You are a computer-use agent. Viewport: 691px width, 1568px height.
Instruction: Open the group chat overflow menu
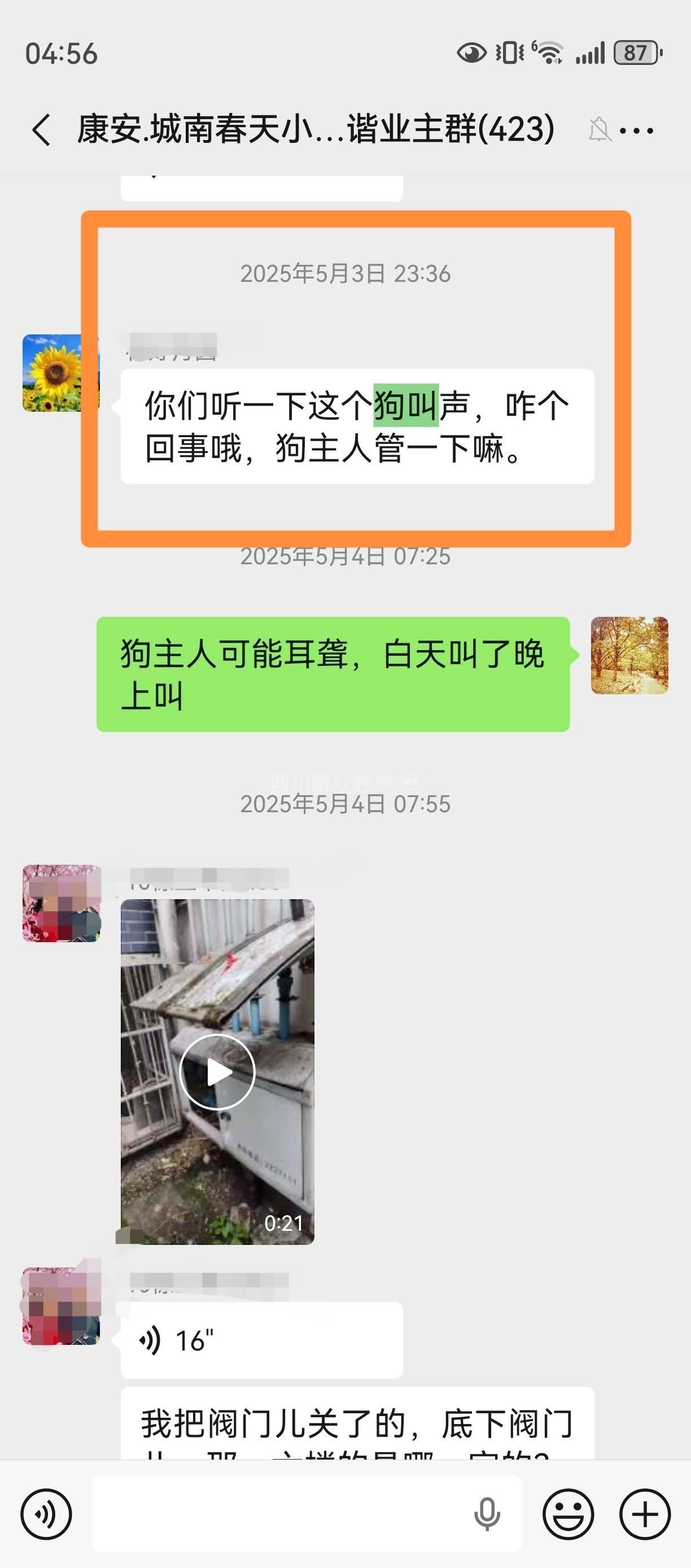[x=637, y=130]
